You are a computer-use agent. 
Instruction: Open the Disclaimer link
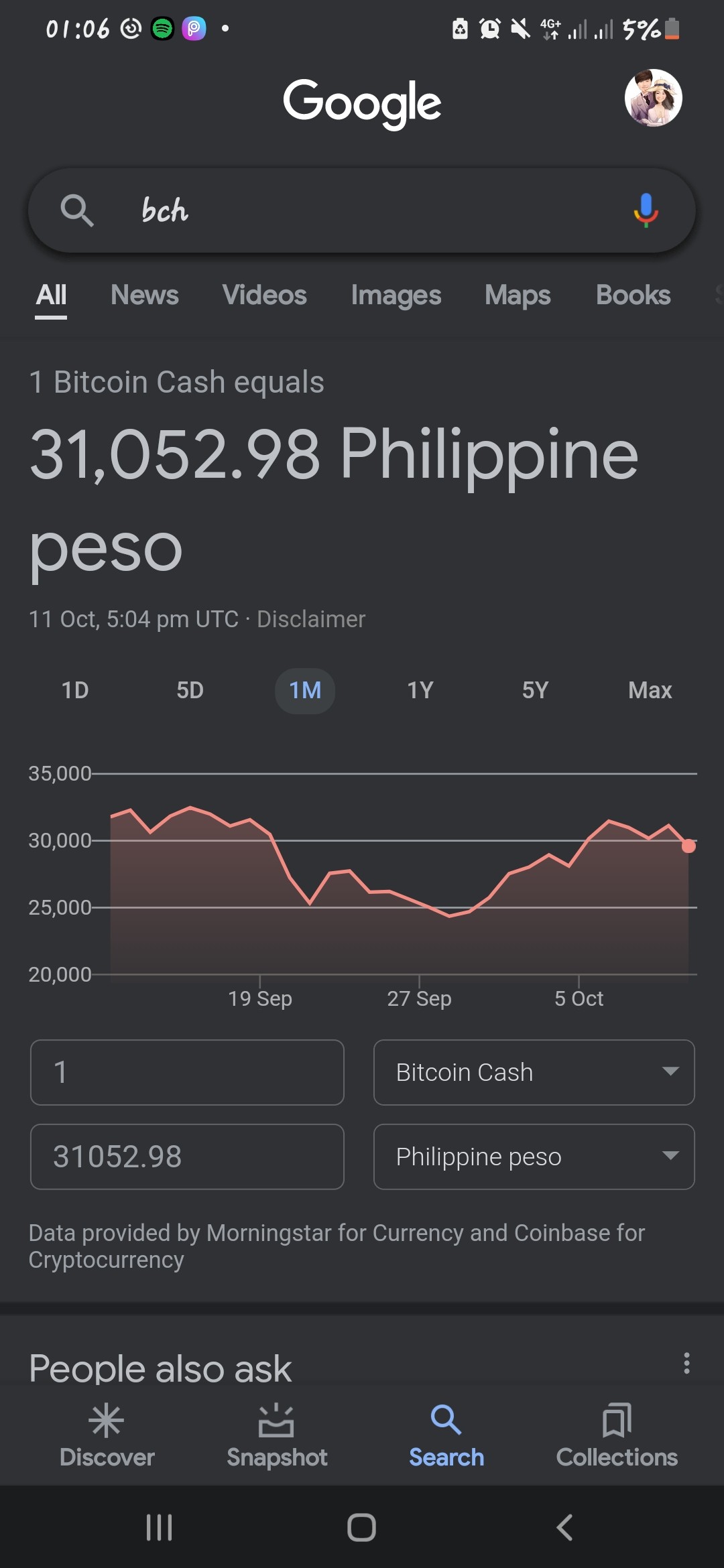point(311,619)
